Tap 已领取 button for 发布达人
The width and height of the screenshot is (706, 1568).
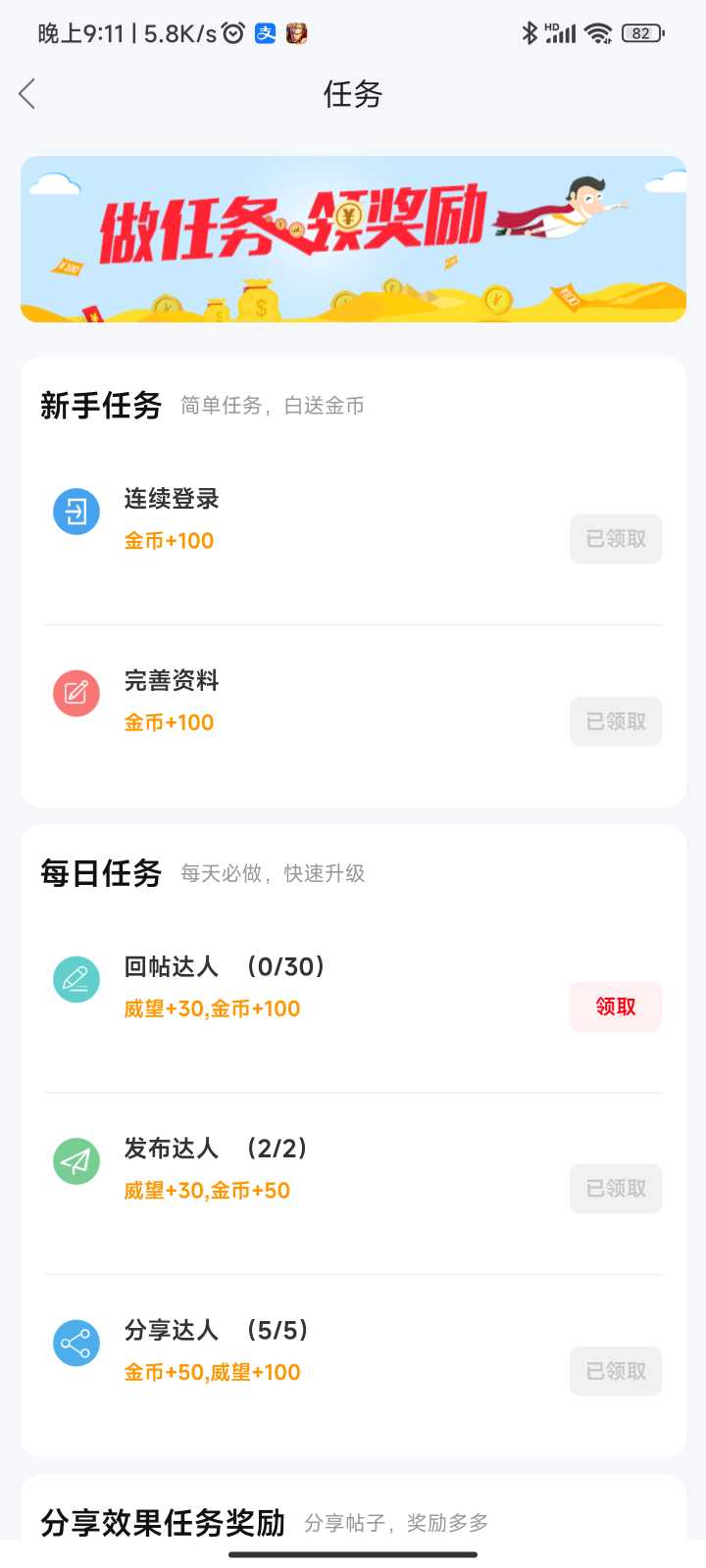coord(616,1189)
